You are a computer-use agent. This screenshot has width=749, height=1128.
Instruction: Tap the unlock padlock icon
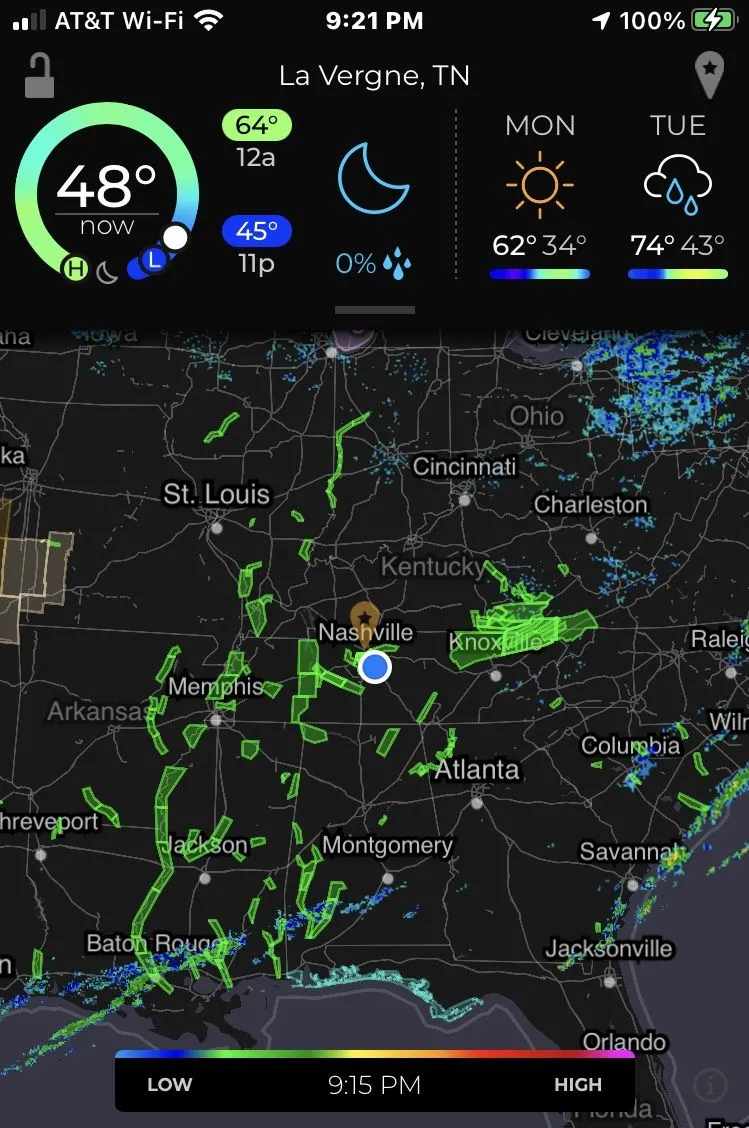pyautogui.click(x=39, y=76)
